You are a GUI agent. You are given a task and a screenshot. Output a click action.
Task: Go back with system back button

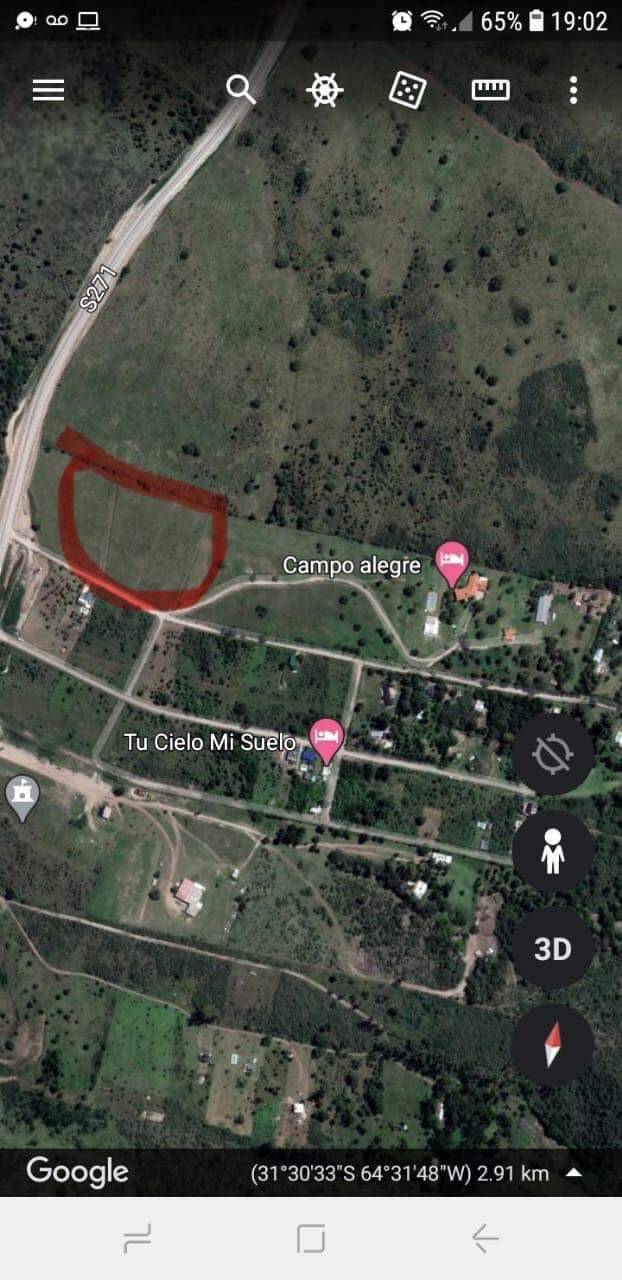(x=485, y=1239)
